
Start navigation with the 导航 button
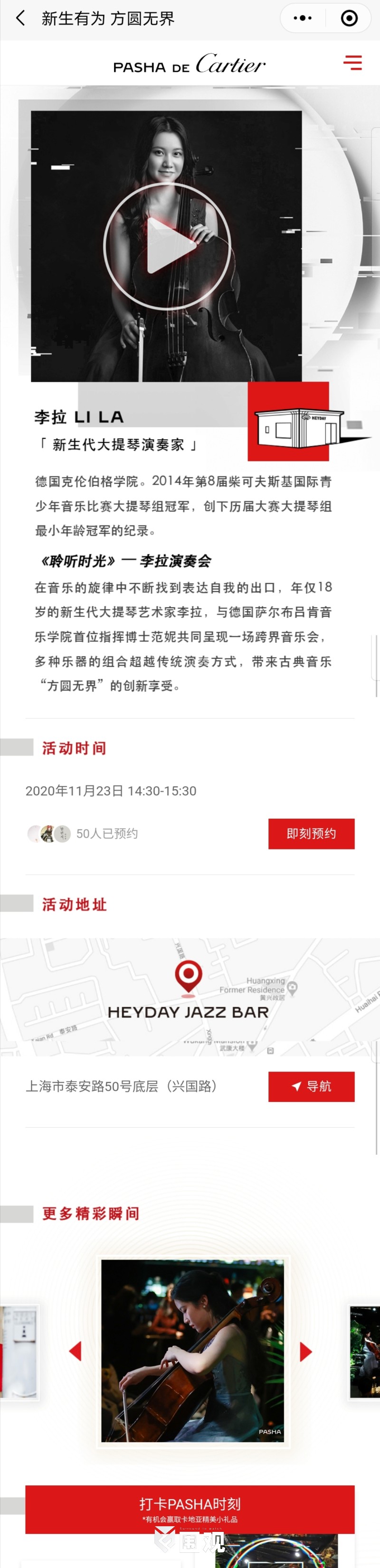click(311, 1086)
